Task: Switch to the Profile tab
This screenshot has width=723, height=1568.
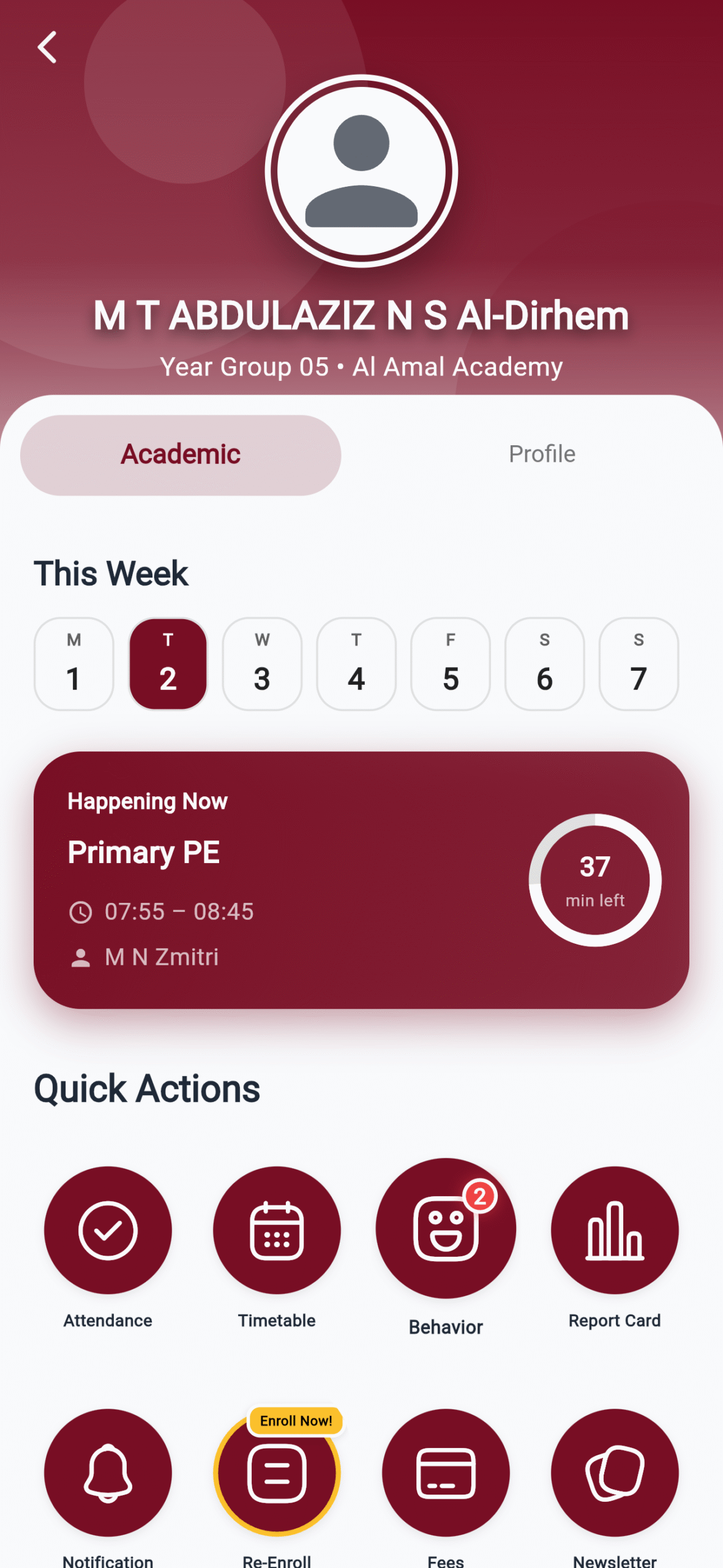Action: 542,454
